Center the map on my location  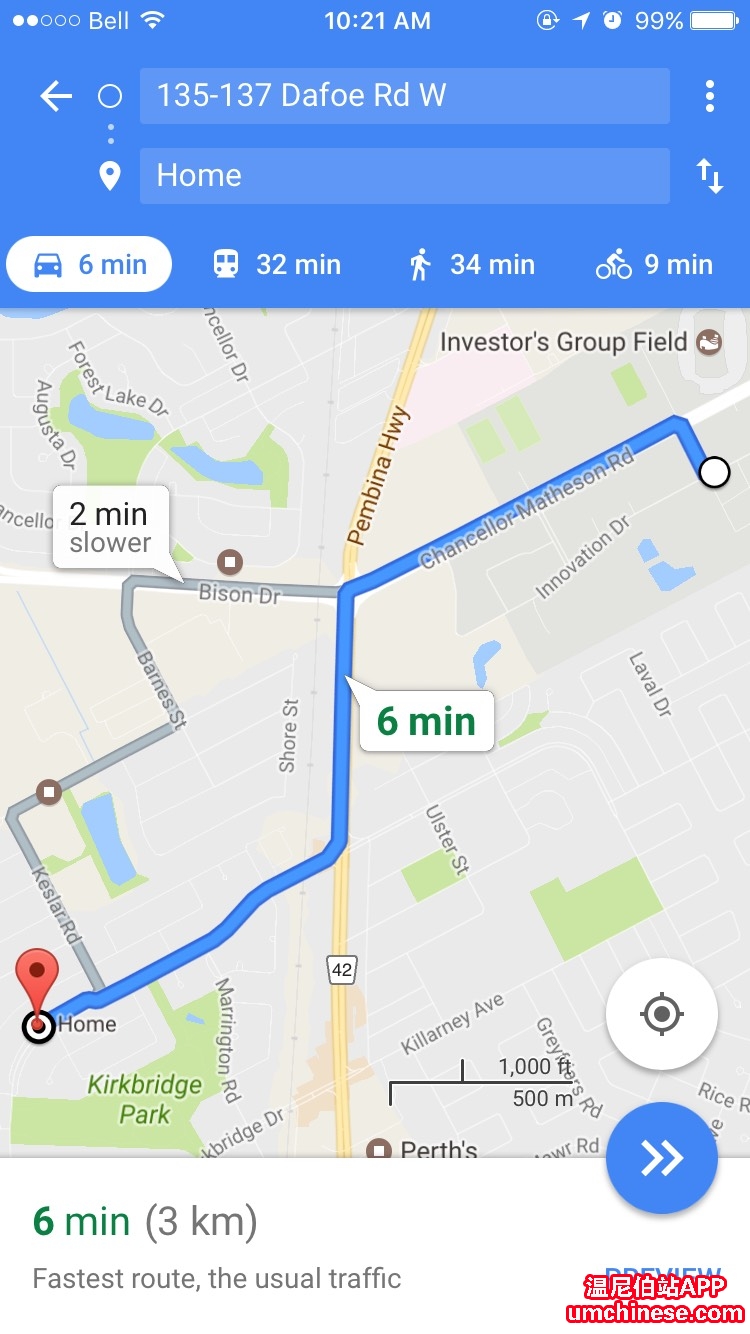(x=661, y=1014)
